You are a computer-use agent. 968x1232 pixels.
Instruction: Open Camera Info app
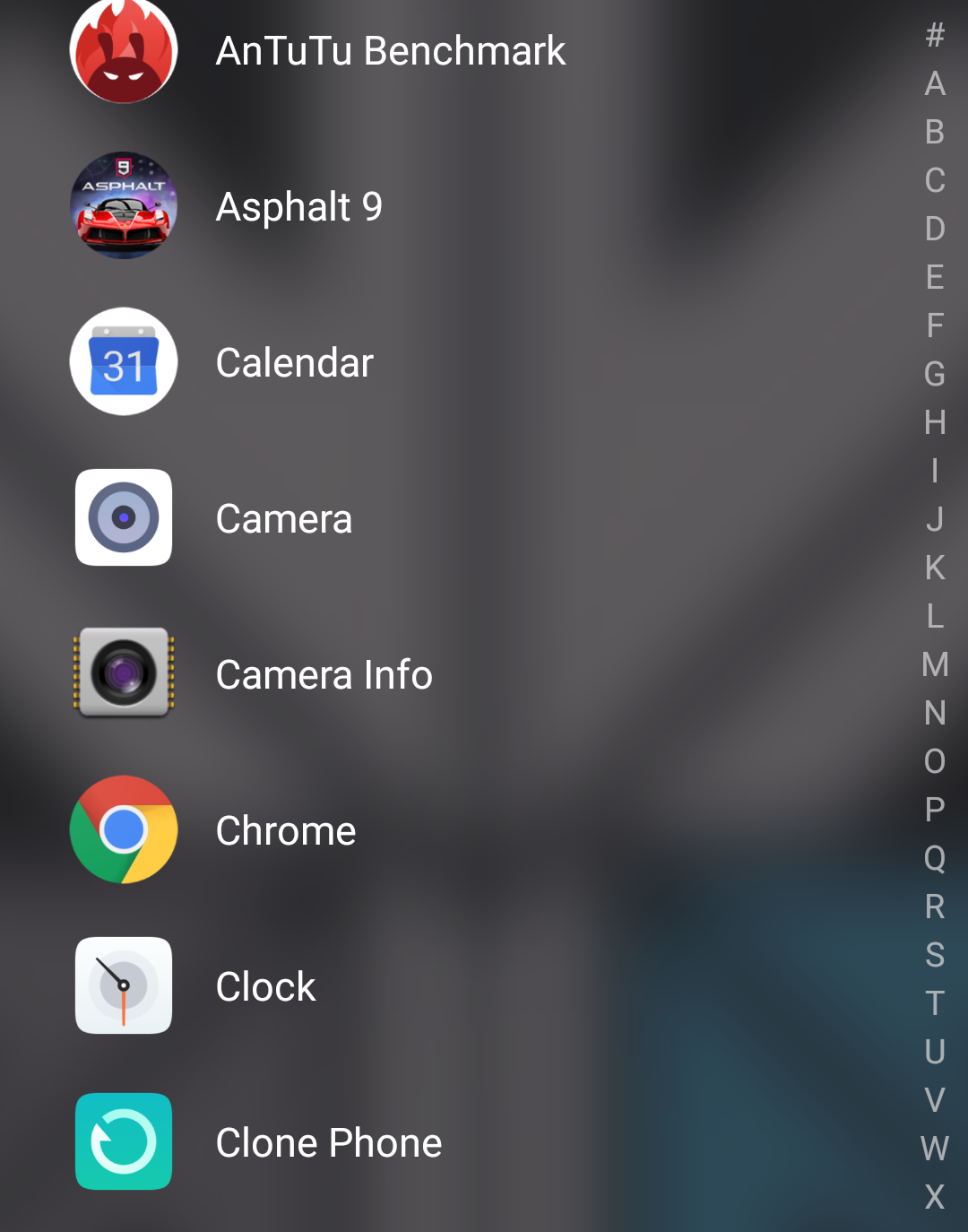pos(124,673)
